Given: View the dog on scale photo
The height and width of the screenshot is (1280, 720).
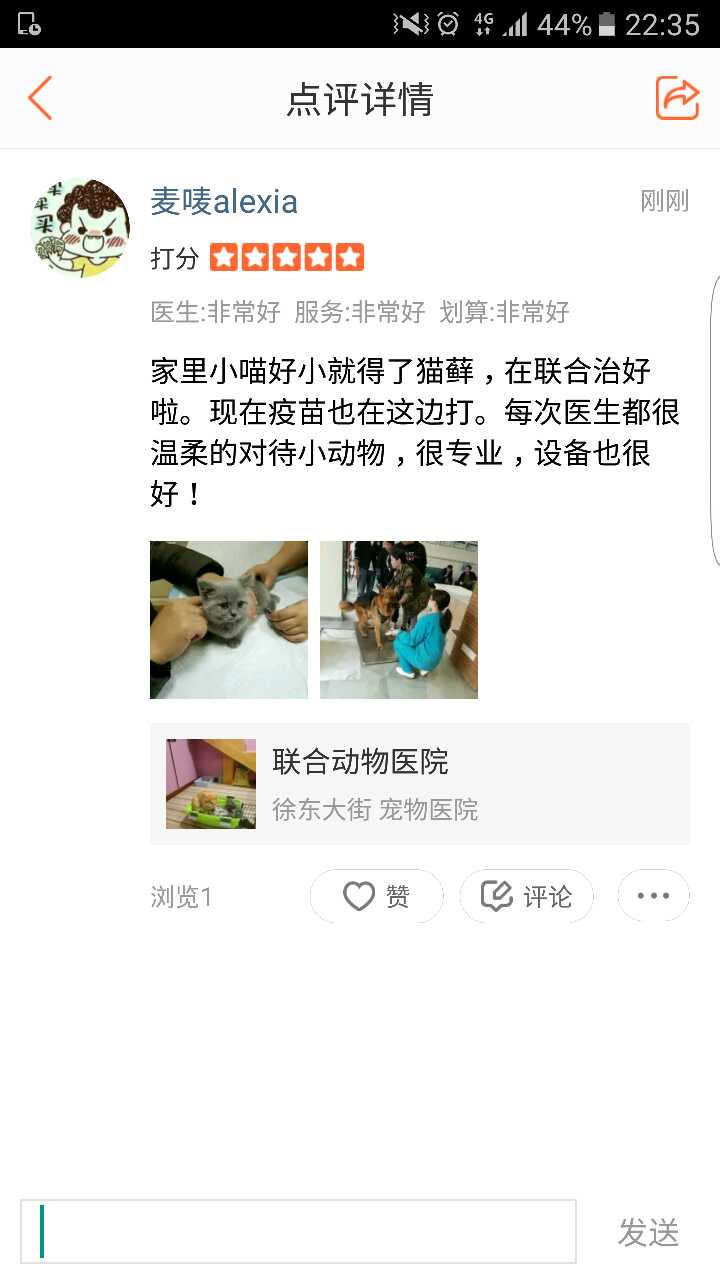Looking at the screenshot, I should [x=399, y=620].
